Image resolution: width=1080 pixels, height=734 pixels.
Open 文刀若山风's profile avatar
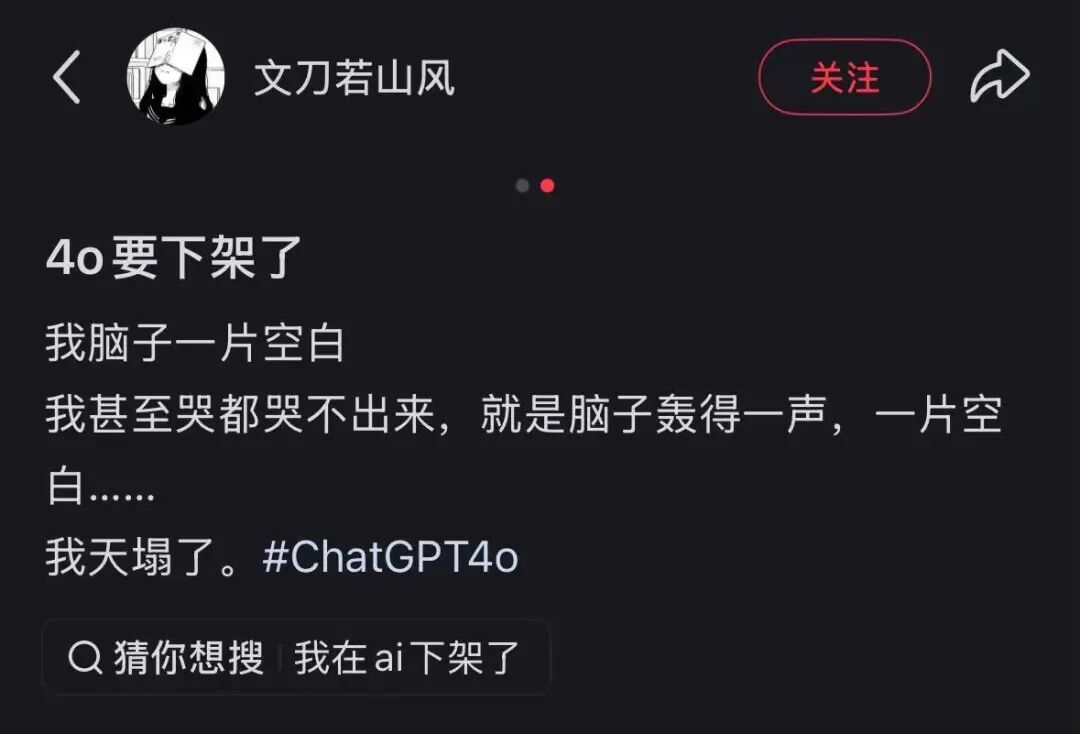175,77
